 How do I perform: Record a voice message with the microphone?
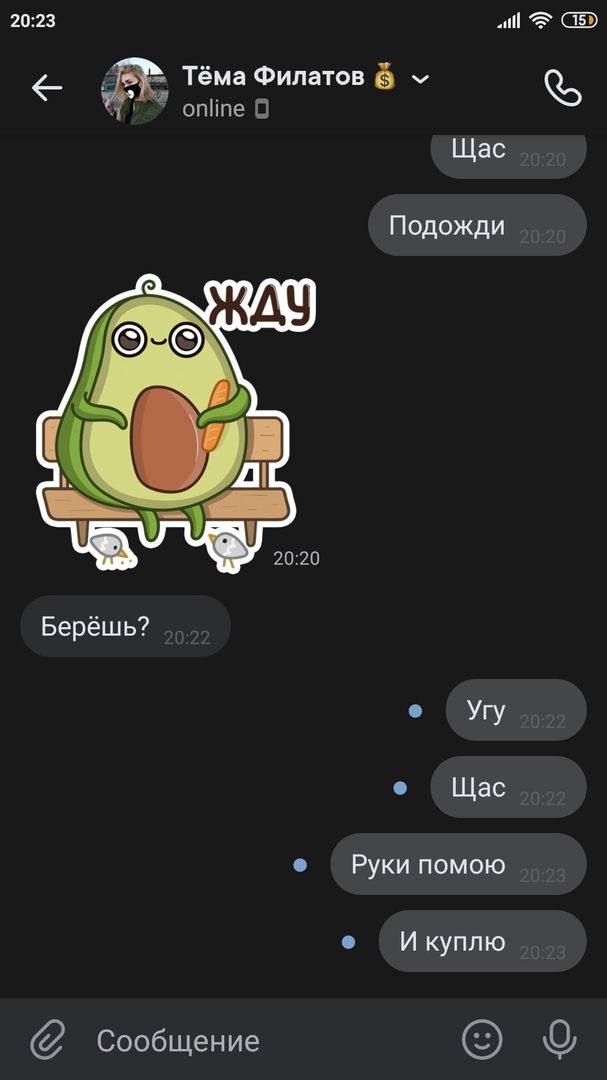559,1040
